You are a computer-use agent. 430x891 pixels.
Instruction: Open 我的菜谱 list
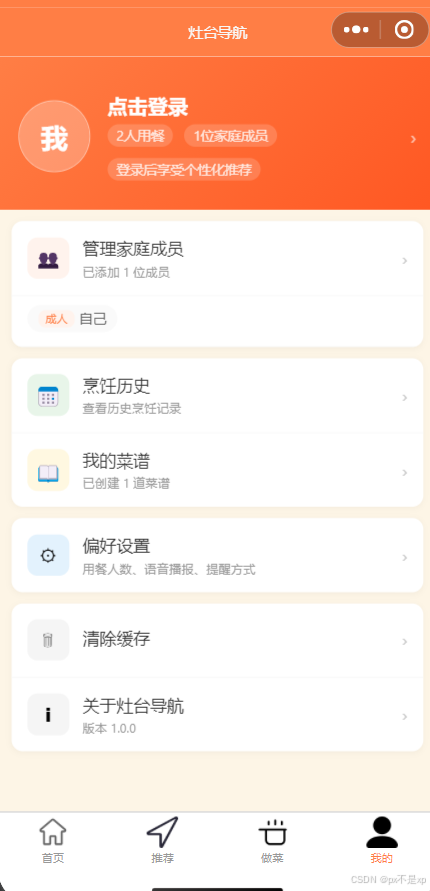217,471
